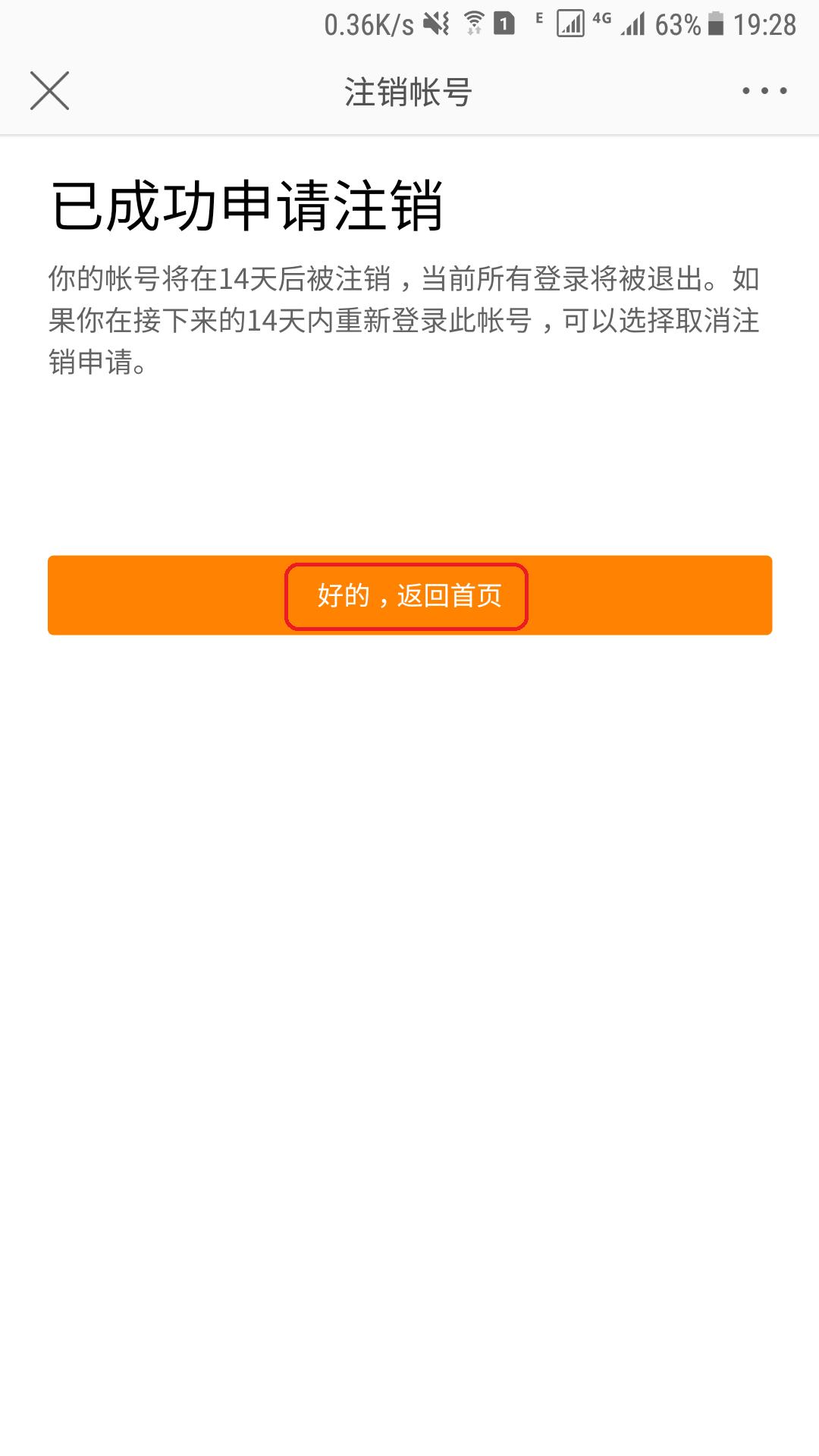Image resolution: width=819 pixels, height=1456 pixels.
Task: Tap the 好的，返回首页 button
Action: point(409,596)
